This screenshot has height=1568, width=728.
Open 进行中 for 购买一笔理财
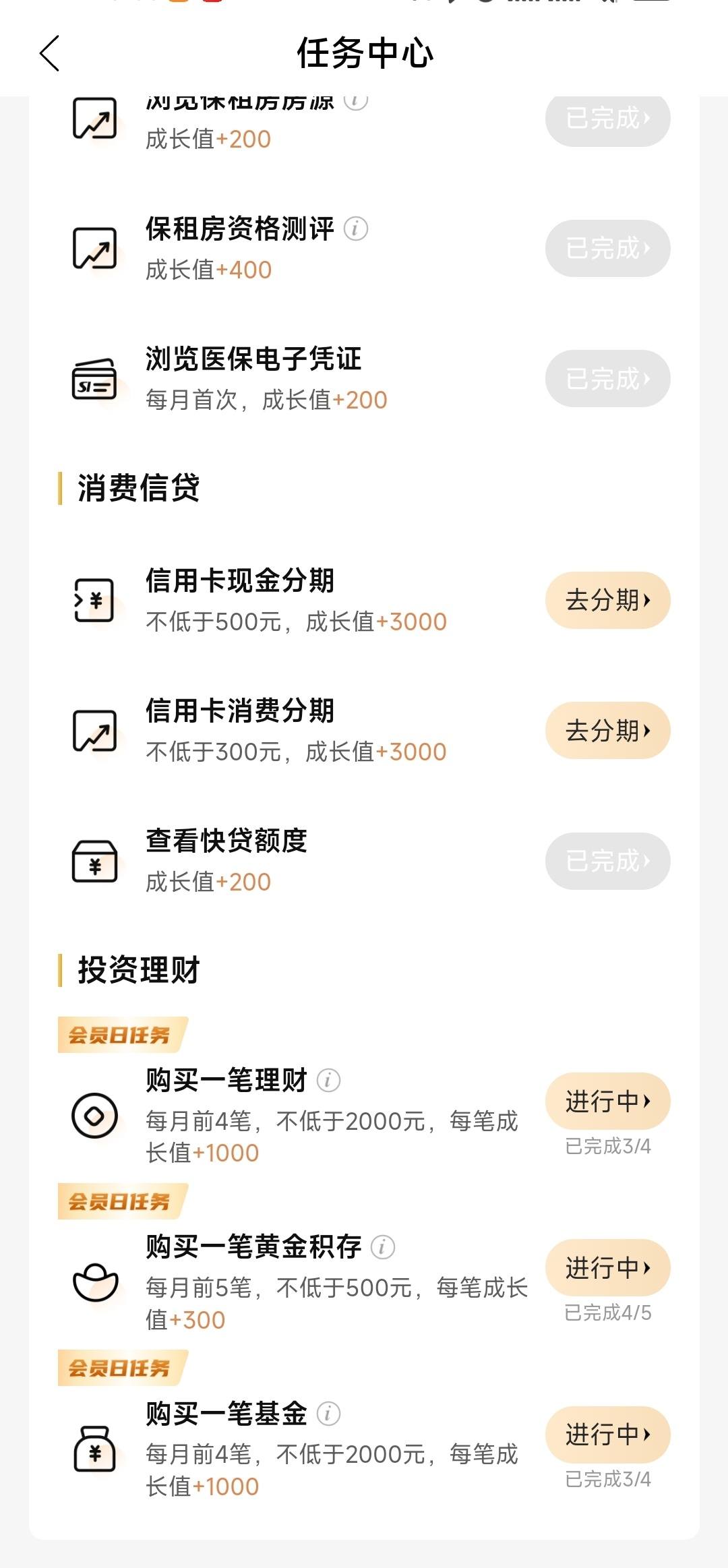coord(607,1101)
